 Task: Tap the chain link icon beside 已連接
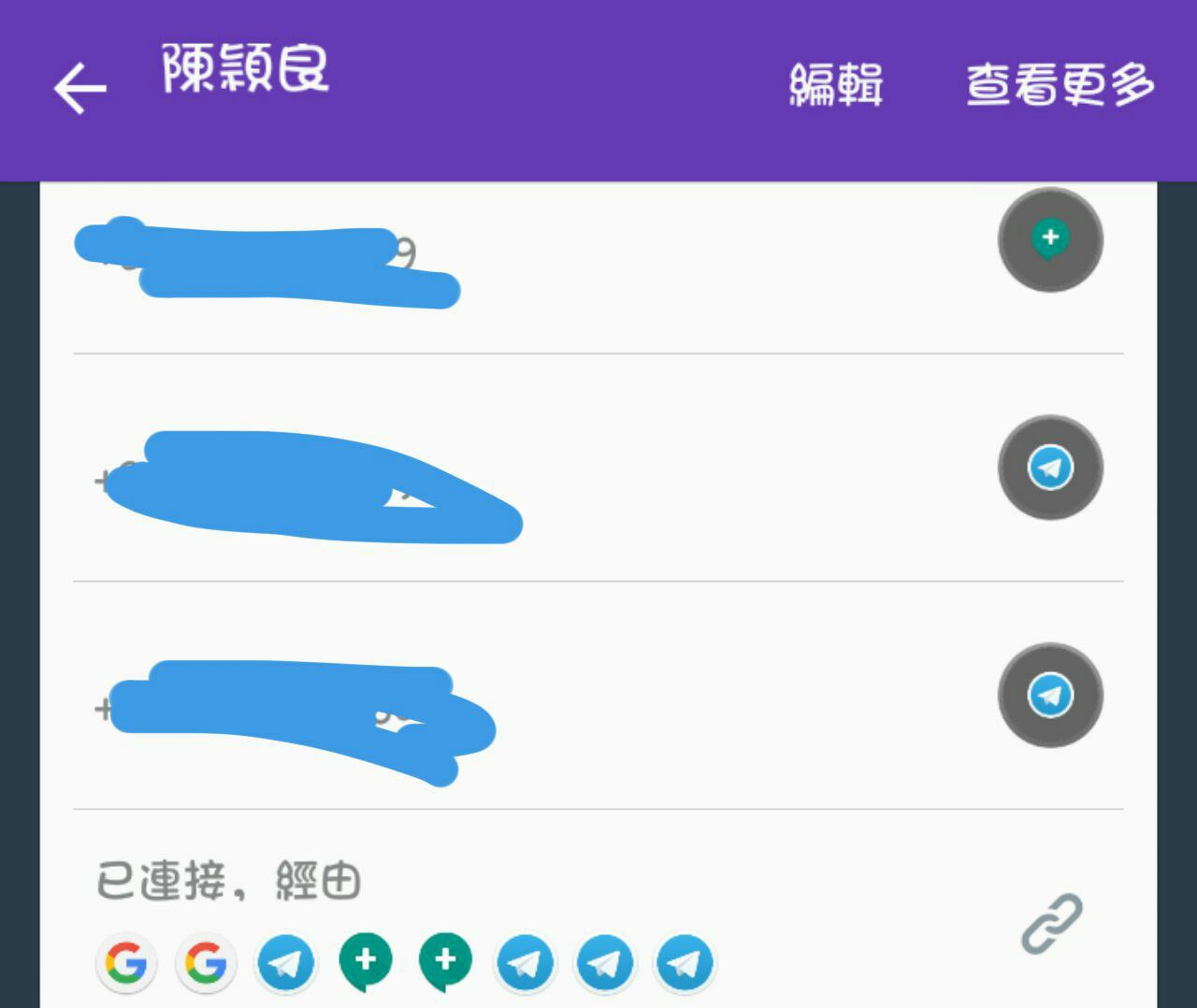(1051, 924)
